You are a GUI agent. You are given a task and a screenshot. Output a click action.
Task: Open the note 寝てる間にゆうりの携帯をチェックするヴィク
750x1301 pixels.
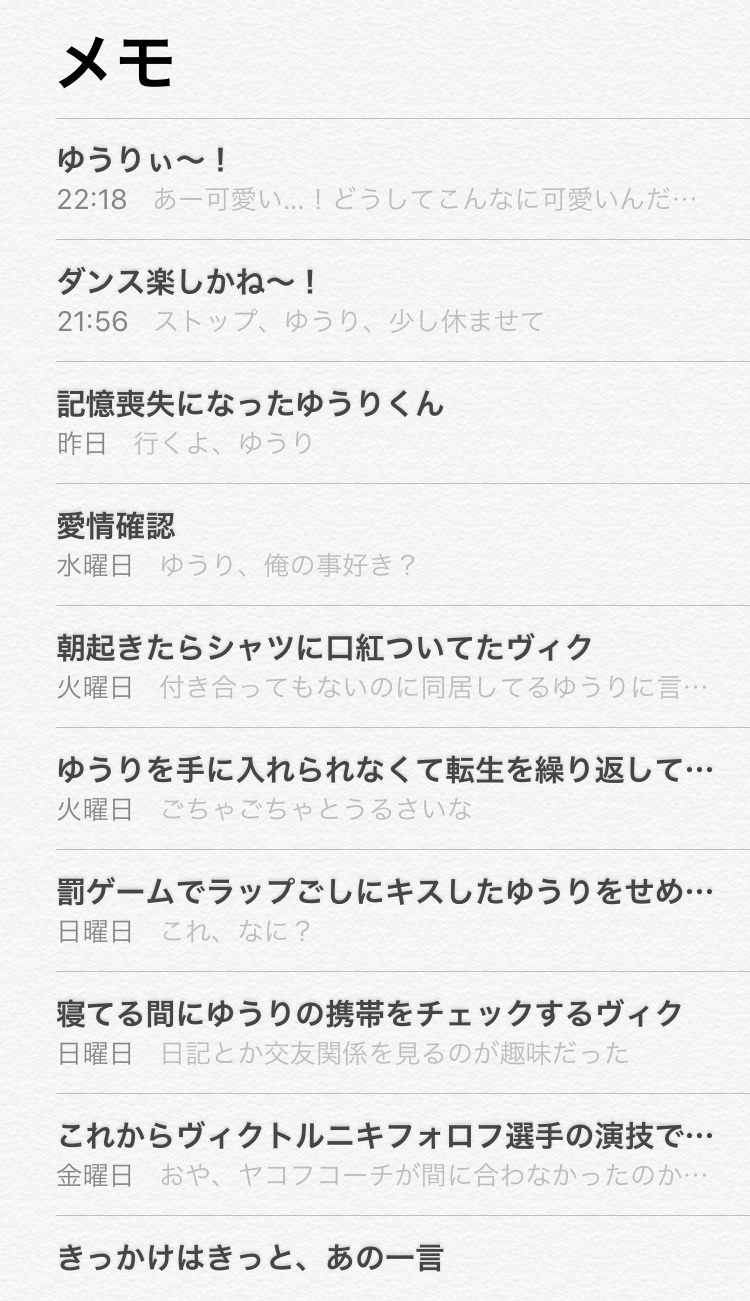tap(375, 1033)
